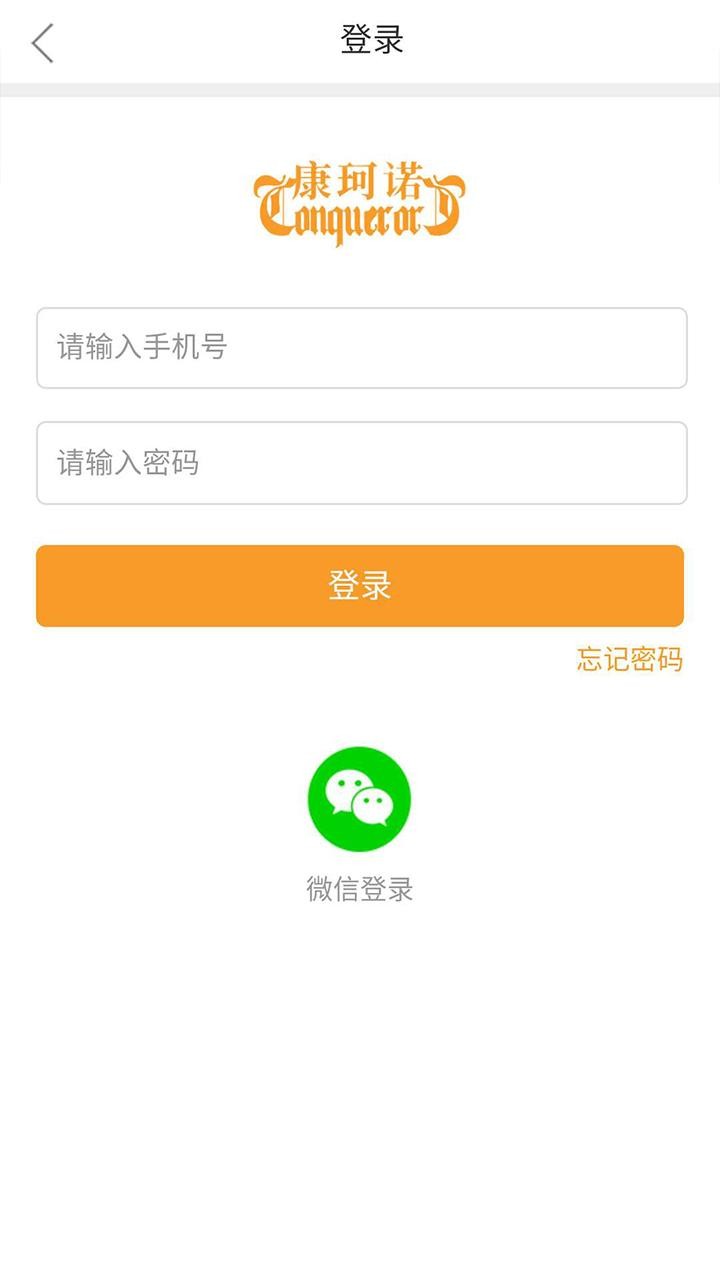Tap forgot password below the login button
This screenshot has width=720, height=1280.
[x=628, y=661]
